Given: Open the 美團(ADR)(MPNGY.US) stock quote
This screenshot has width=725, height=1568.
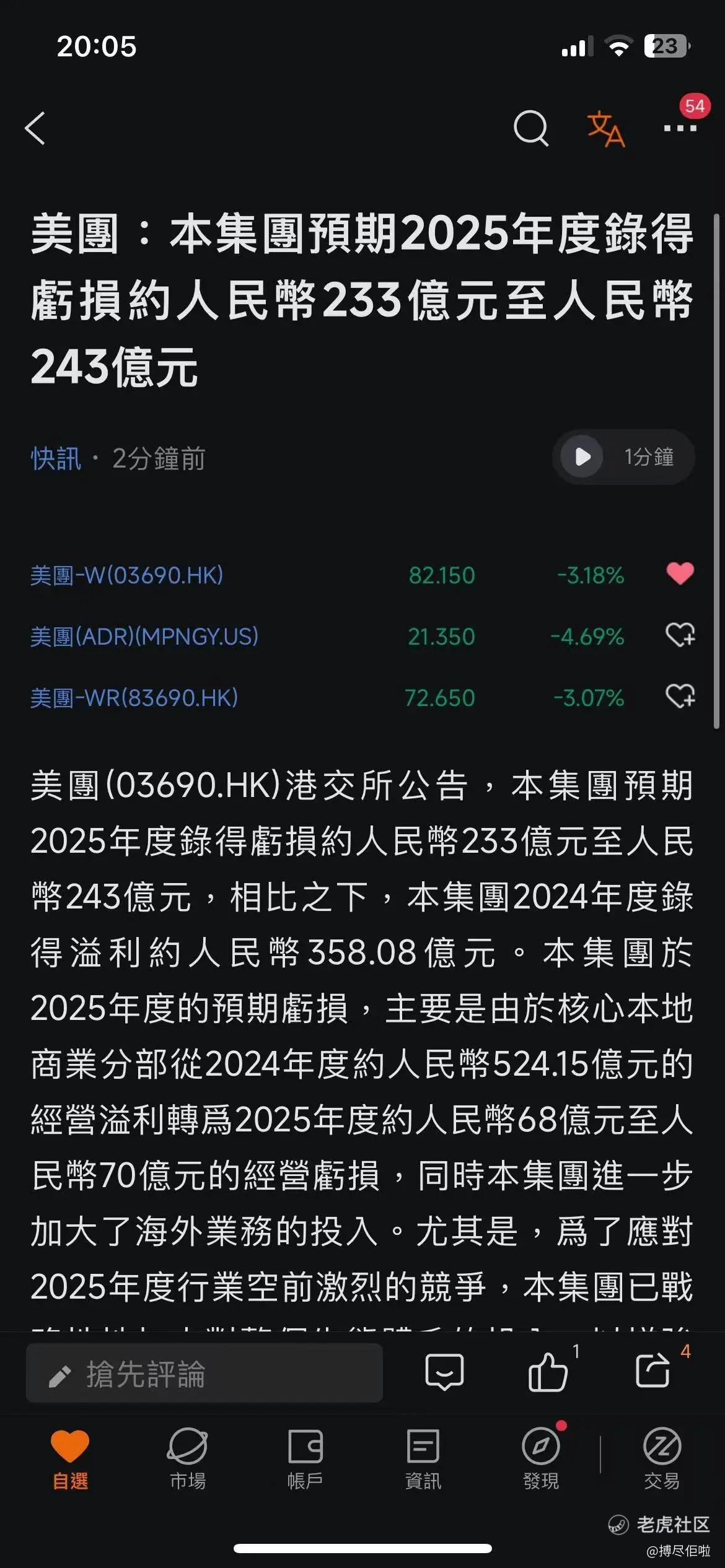Looking at the screenshot, I should point(144,637).
